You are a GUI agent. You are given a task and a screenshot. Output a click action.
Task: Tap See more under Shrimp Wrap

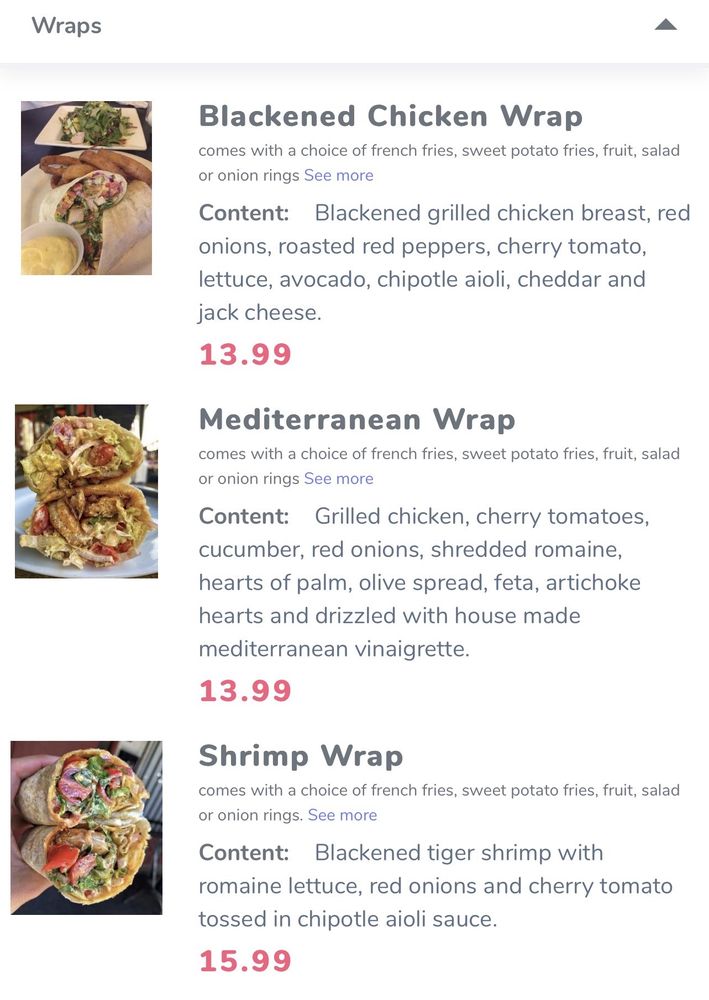click(x=342, y=815)
